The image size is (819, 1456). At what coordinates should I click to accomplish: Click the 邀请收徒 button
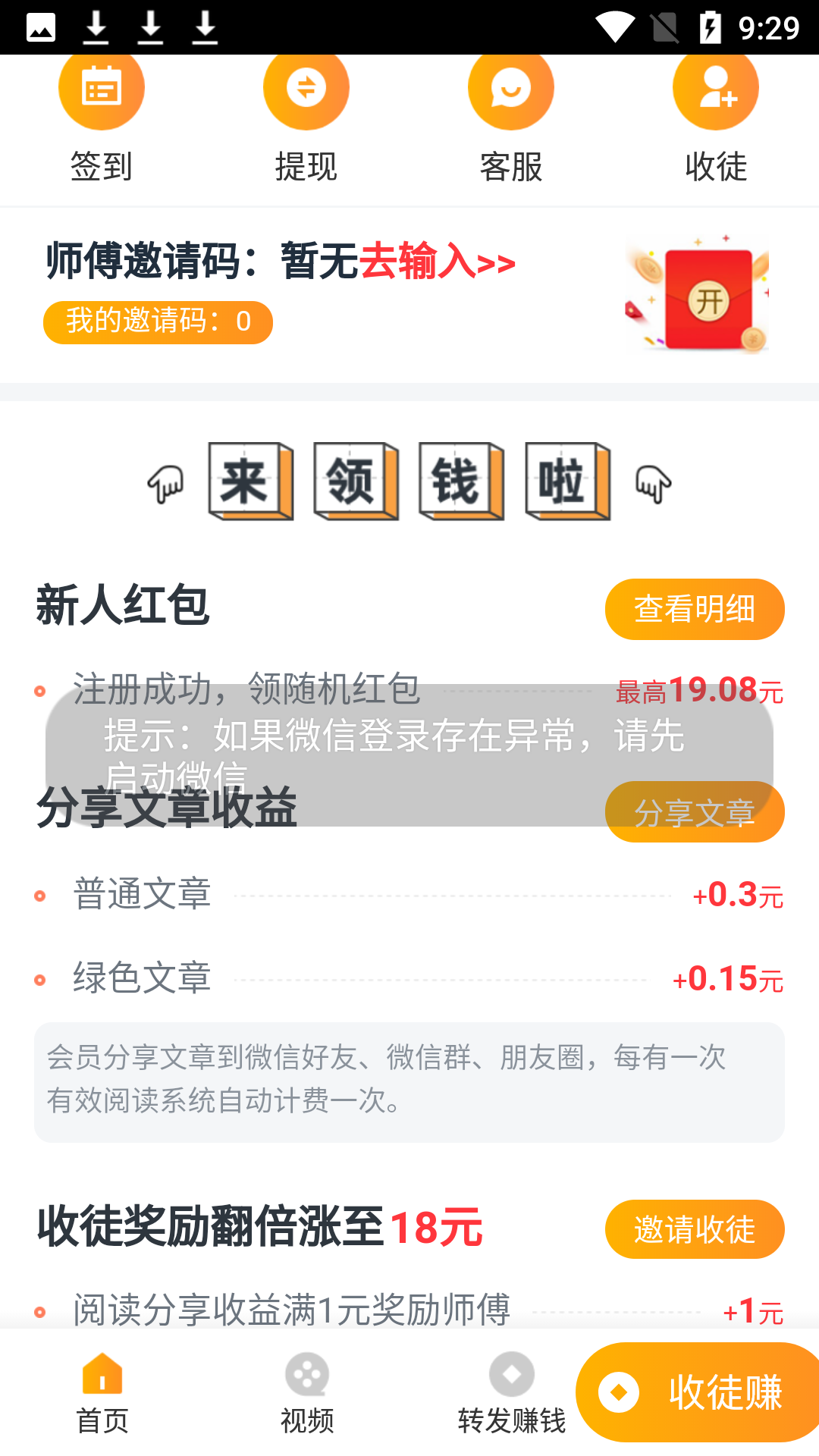coord(695,1229)
